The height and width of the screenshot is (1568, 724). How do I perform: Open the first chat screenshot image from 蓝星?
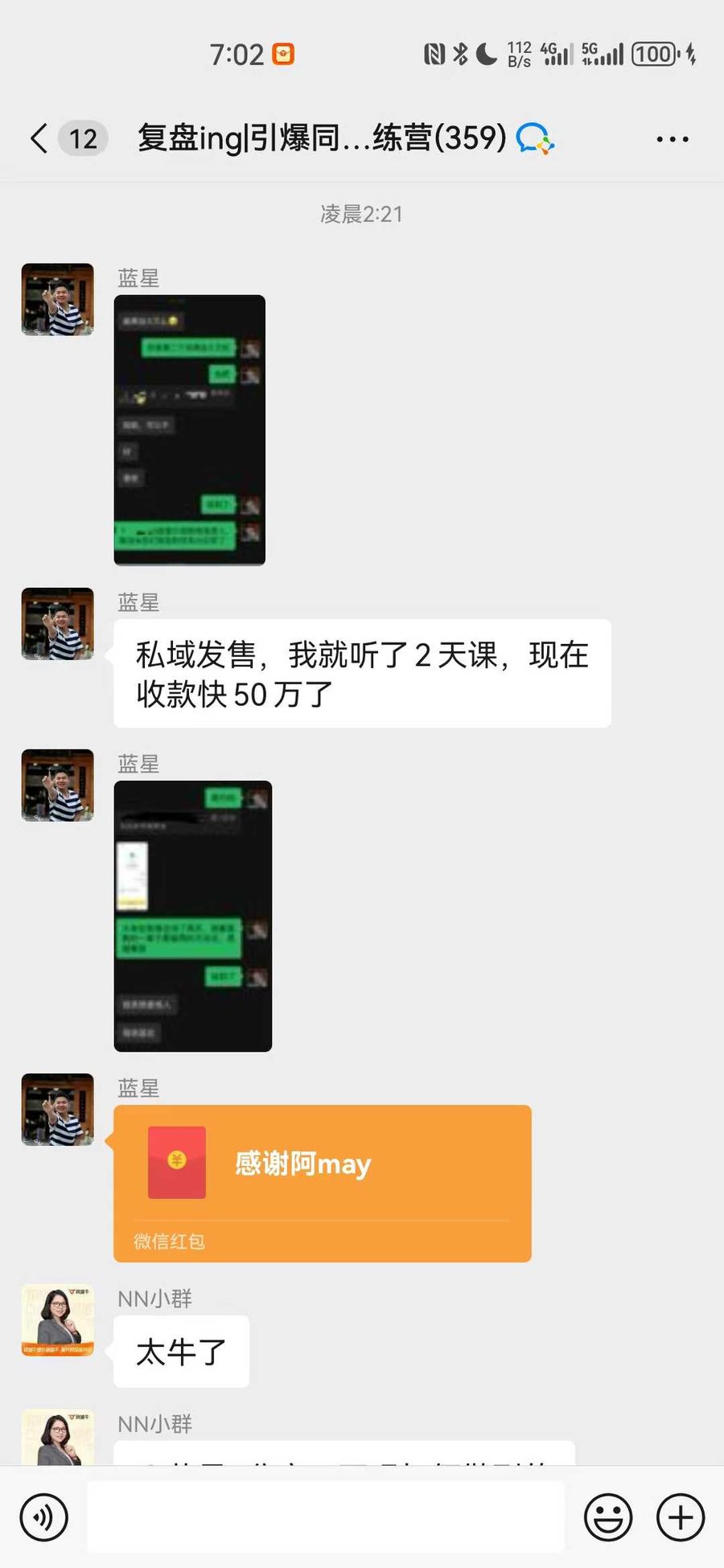coord(190,430)
